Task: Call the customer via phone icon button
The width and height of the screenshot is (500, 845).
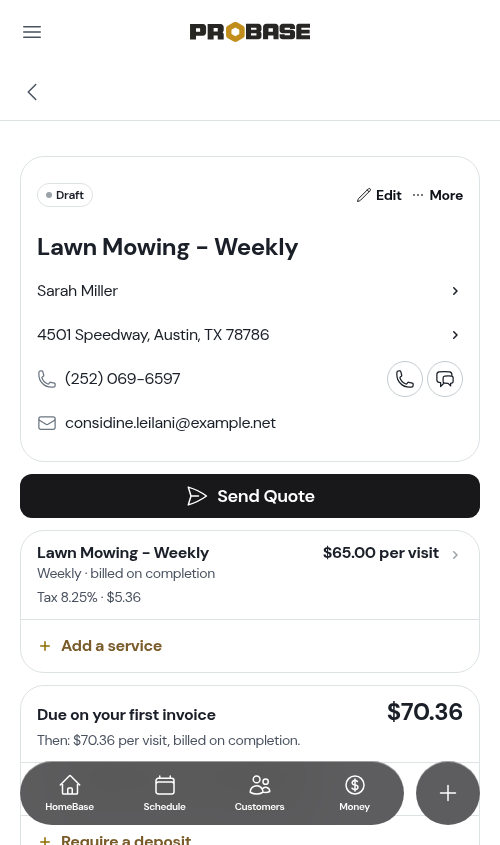Action: tap(405, 379)
